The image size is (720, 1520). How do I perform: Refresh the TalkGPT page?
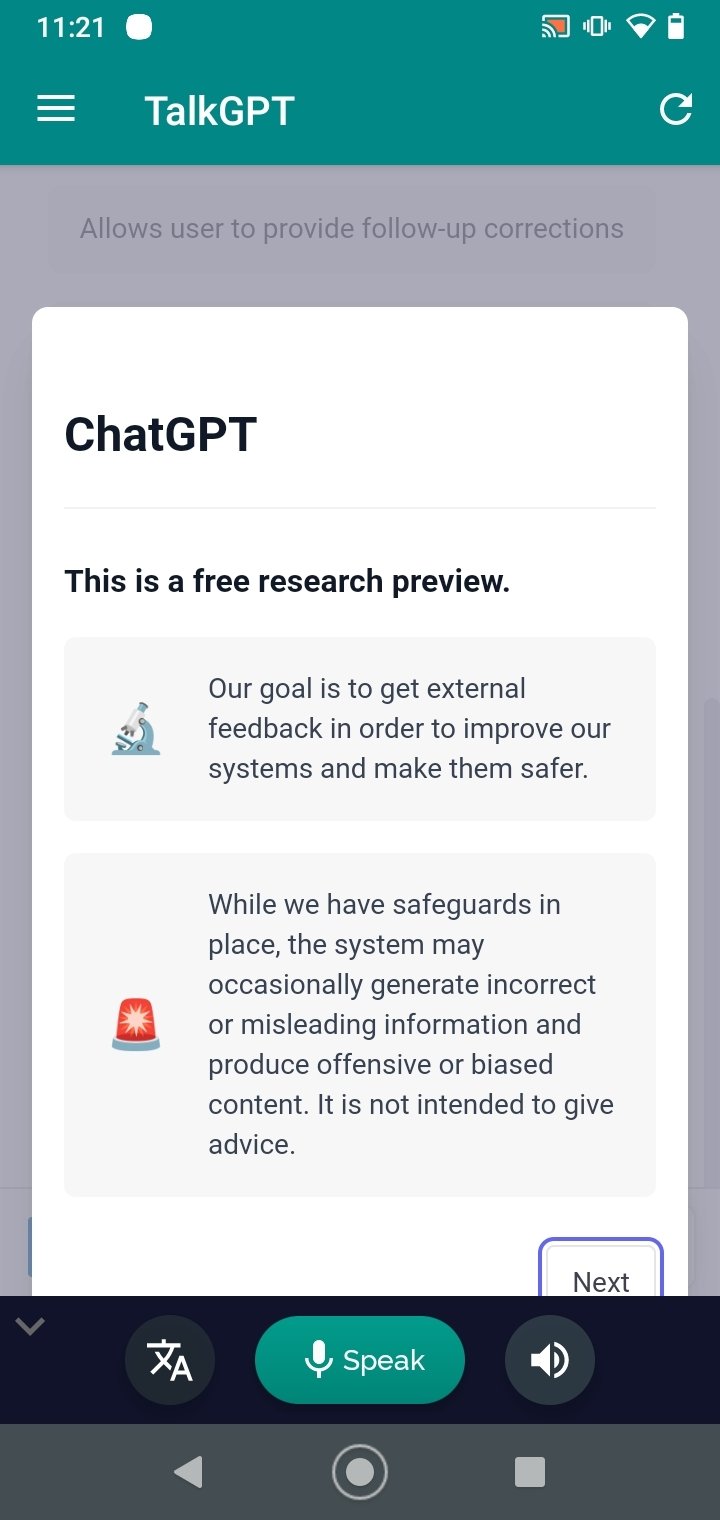click(676, 109)
